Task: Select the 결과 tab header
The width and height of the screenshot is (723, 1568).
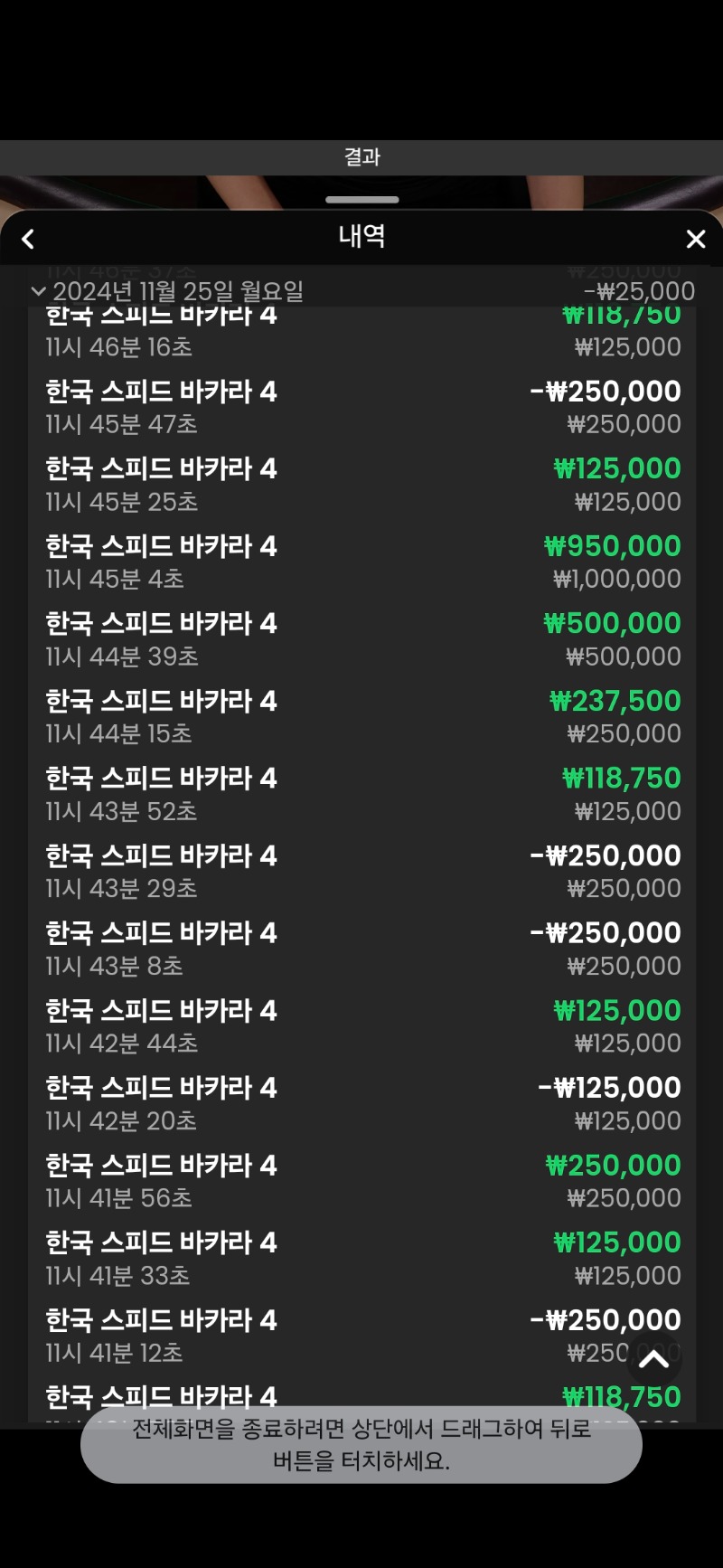Action: [361, 157]
